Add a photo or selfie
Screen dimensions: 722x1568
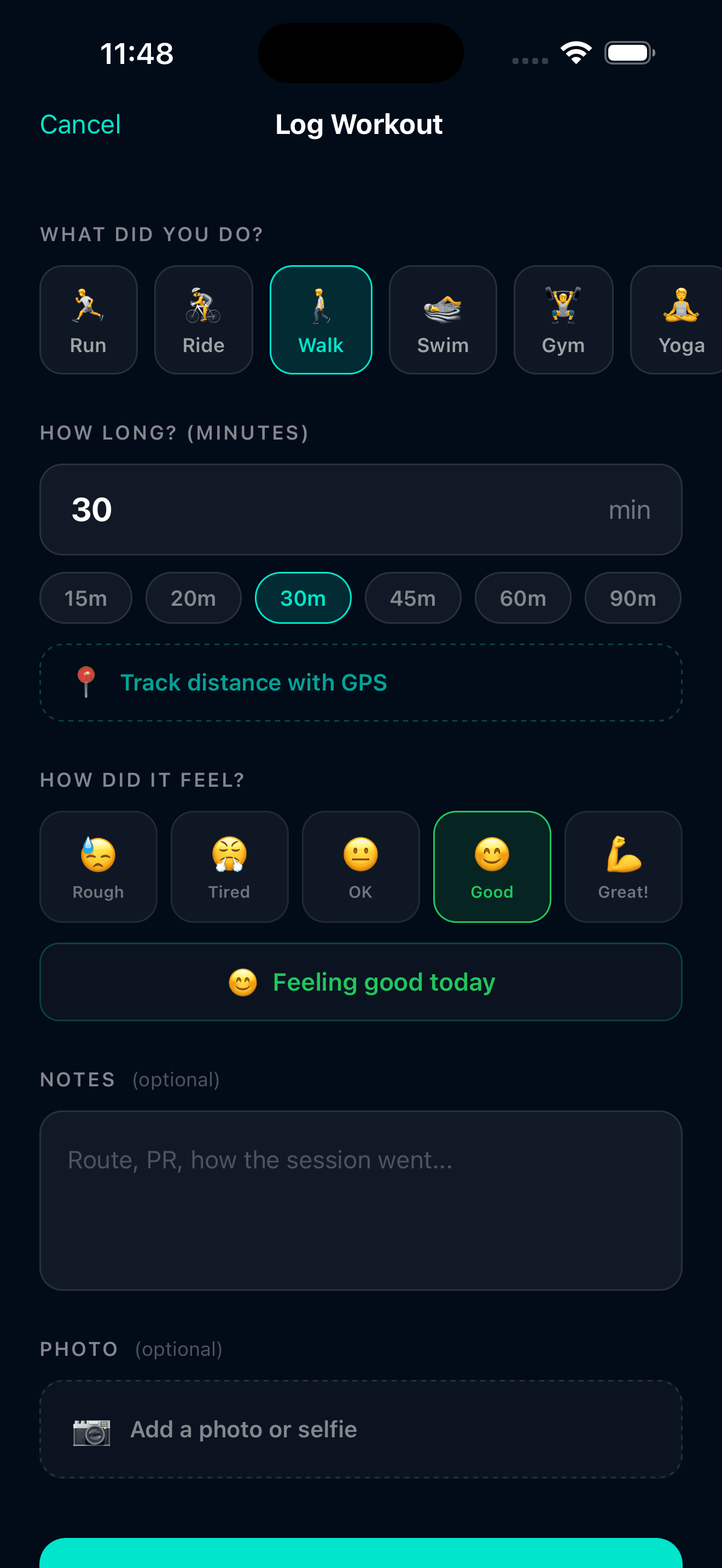tap(361, 1429)
